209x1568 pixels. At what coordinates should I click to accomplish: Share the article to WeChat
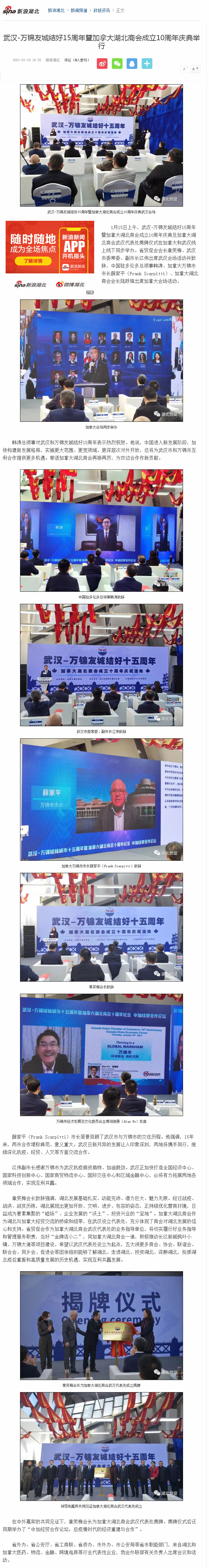(117, 63)
